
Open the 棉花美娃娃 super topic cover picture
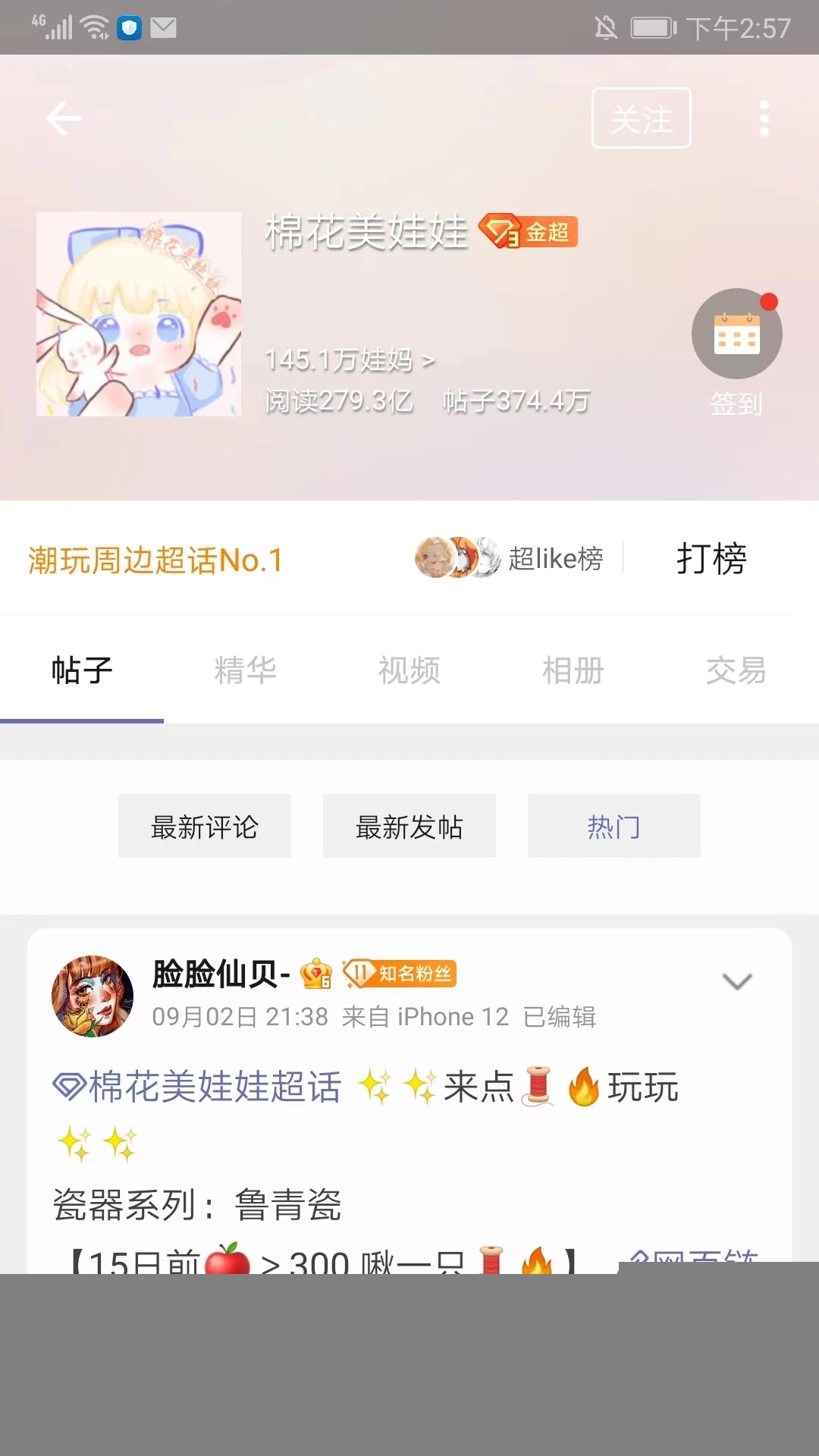coord(139,314)
